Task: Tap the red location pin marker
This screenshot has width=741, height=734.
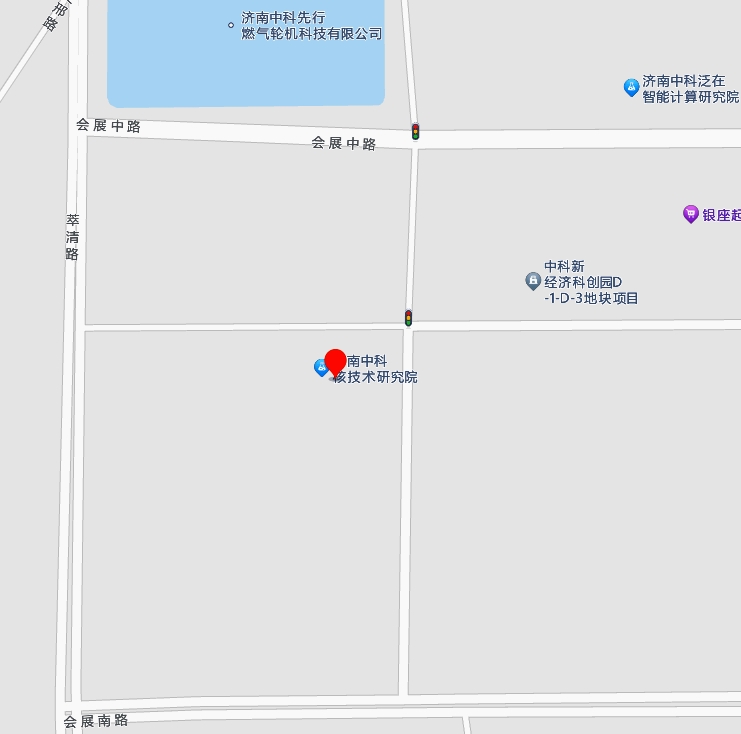Action: [335, 362]
